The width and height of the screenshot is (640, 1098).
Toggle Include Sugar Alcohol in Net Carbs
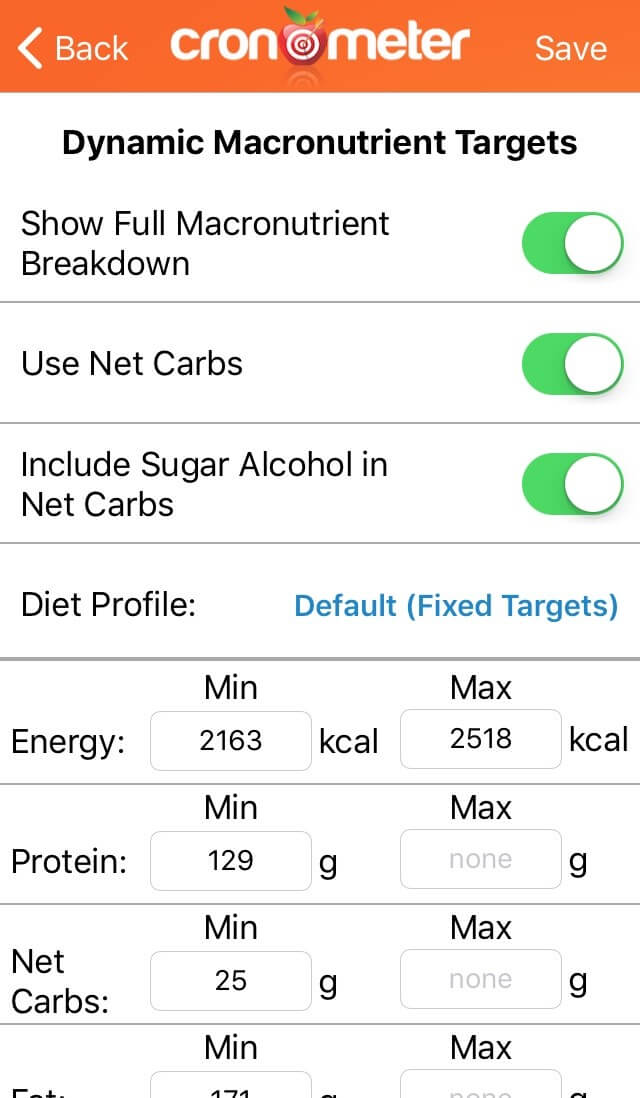tap(572, 484)
